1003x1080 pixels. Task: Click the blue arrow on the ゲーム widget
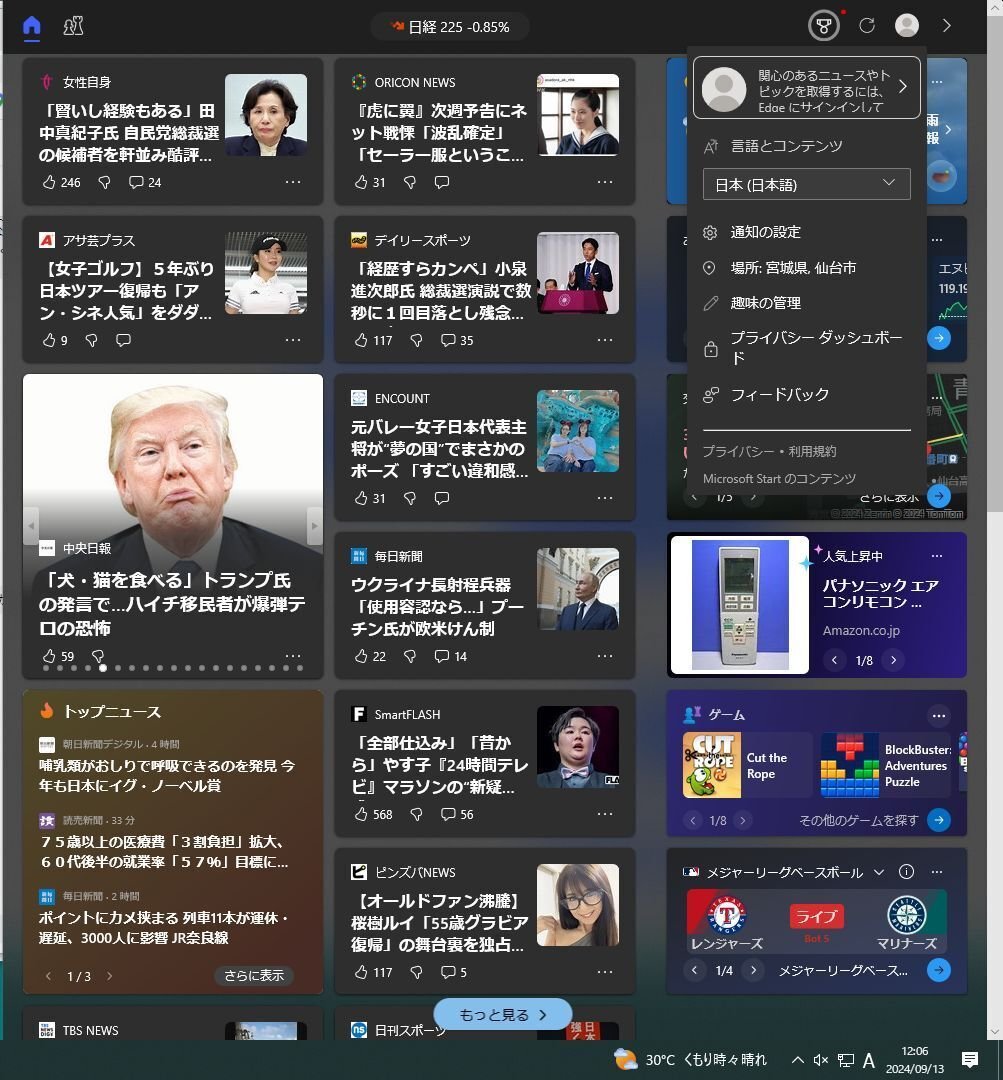pyautogui.click(x=937, y=820)
